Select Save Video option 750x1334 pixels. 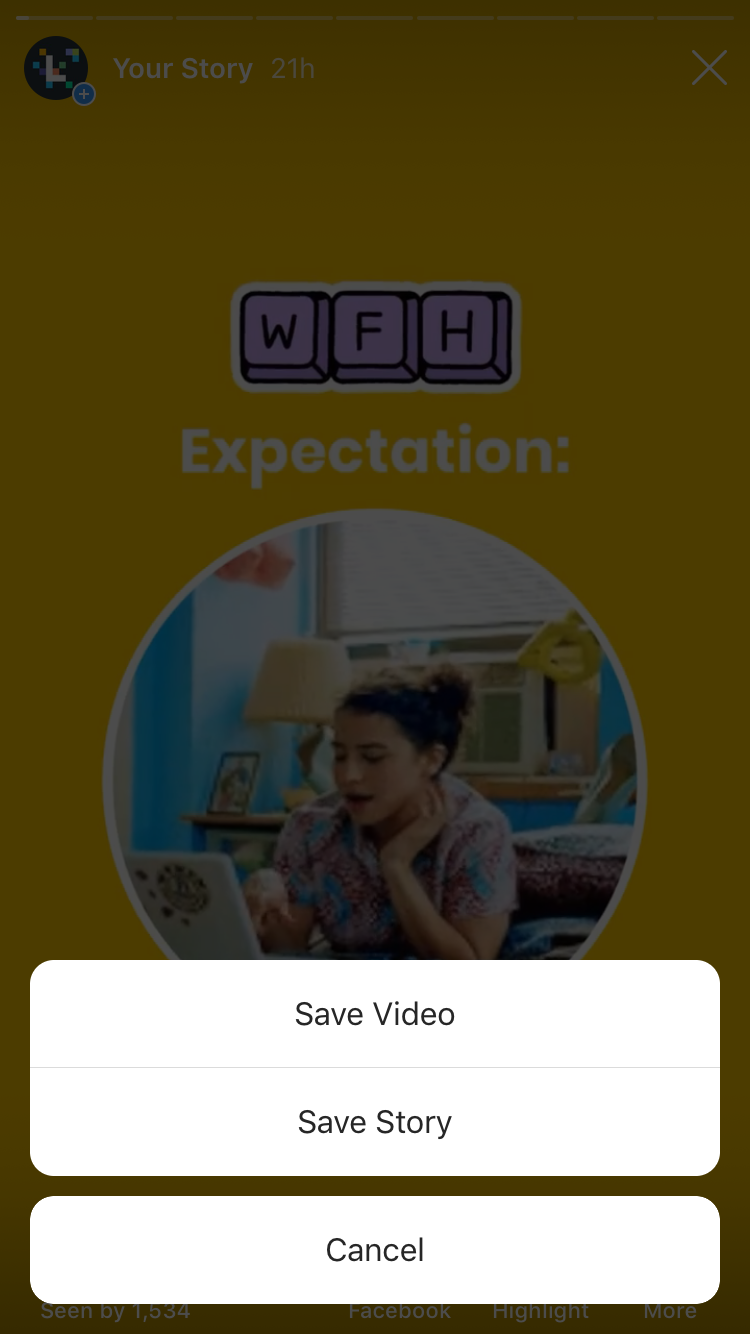[x=375, y=1014]
